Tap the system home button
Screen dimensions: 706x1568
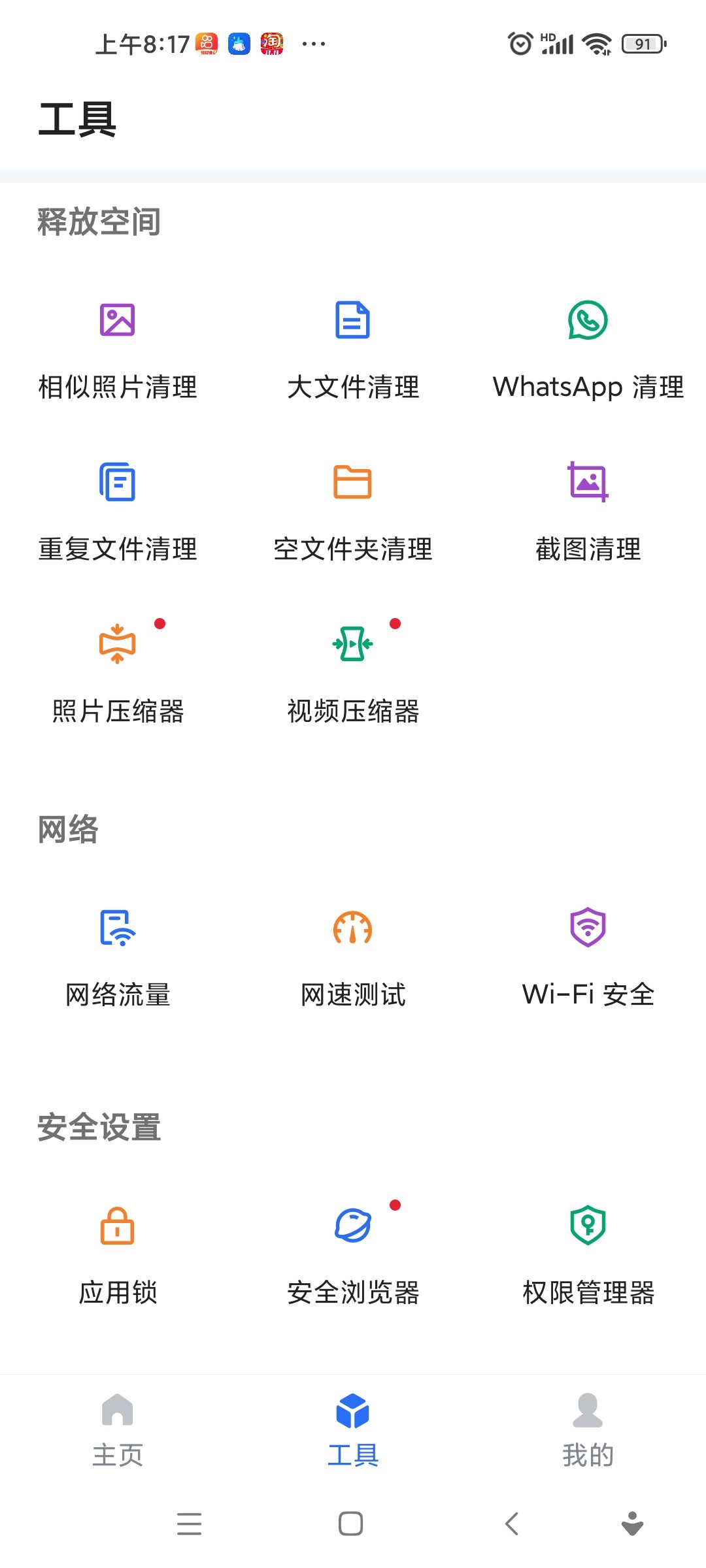pyautogui.click(x=351, y=1524)
